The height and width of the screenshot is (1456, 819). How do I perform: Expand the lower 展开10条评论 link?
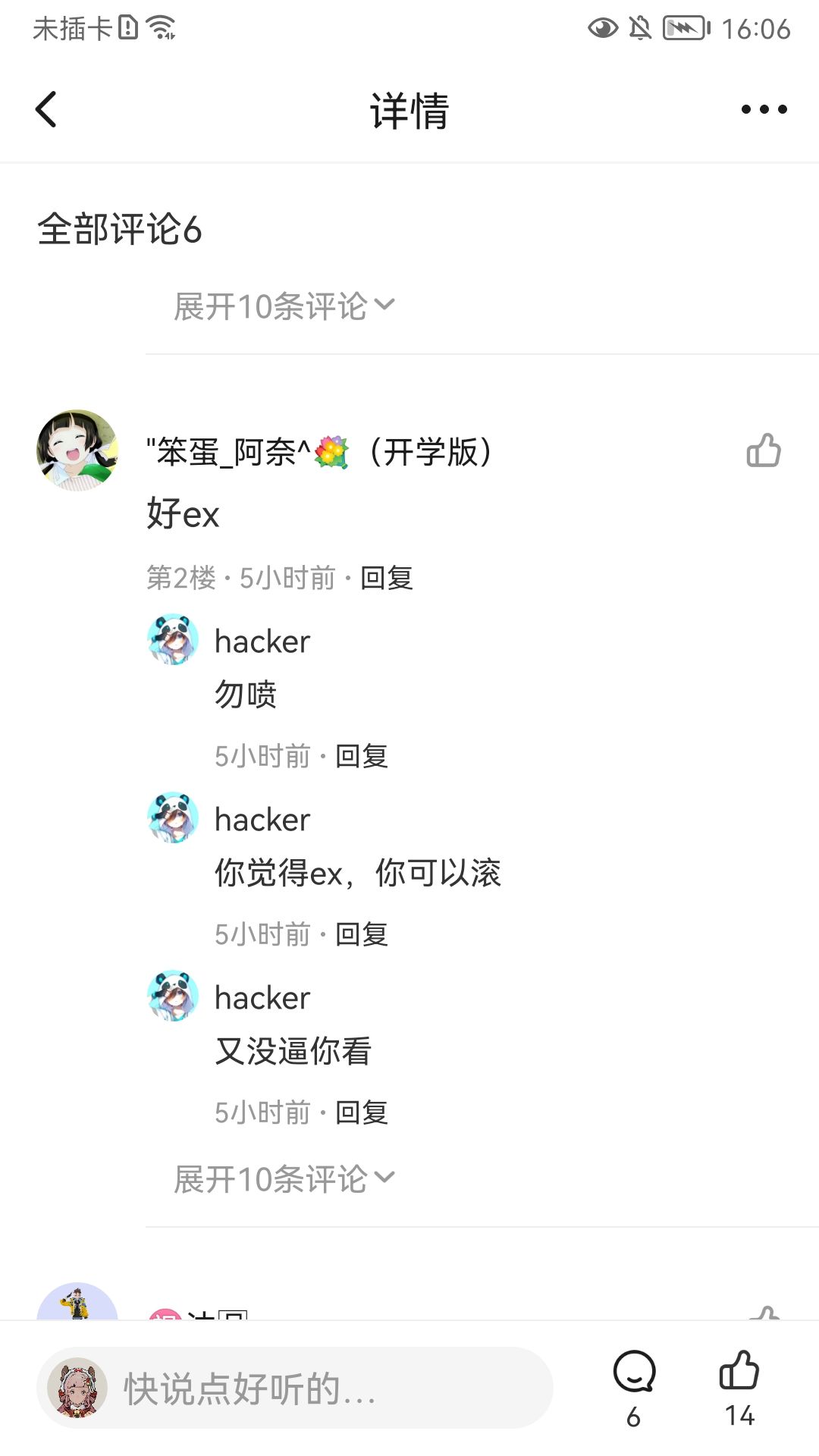[x=284, y=1178]
